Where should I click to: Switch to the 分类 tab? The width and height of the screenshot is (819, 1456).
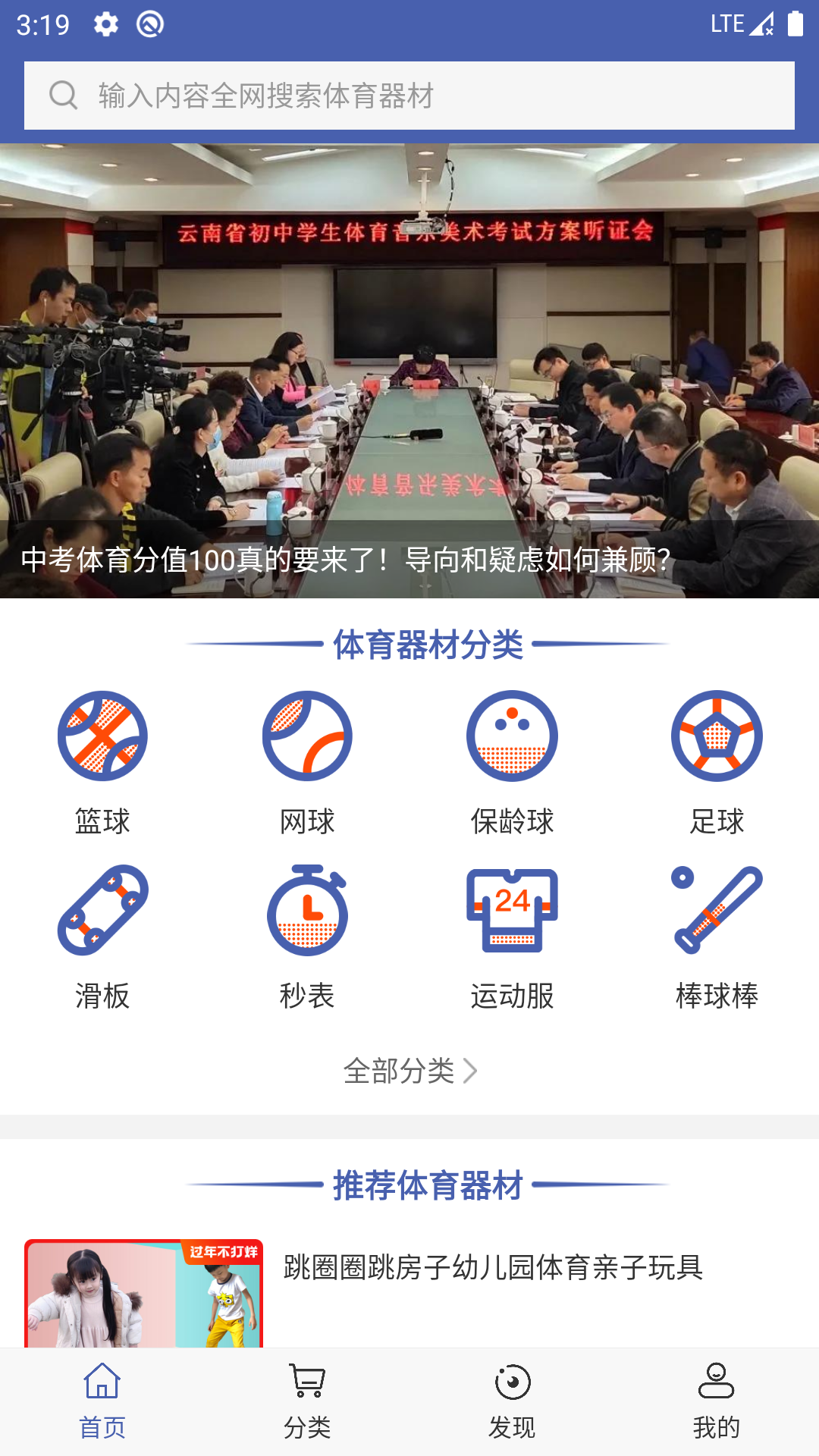(307, 1401)
